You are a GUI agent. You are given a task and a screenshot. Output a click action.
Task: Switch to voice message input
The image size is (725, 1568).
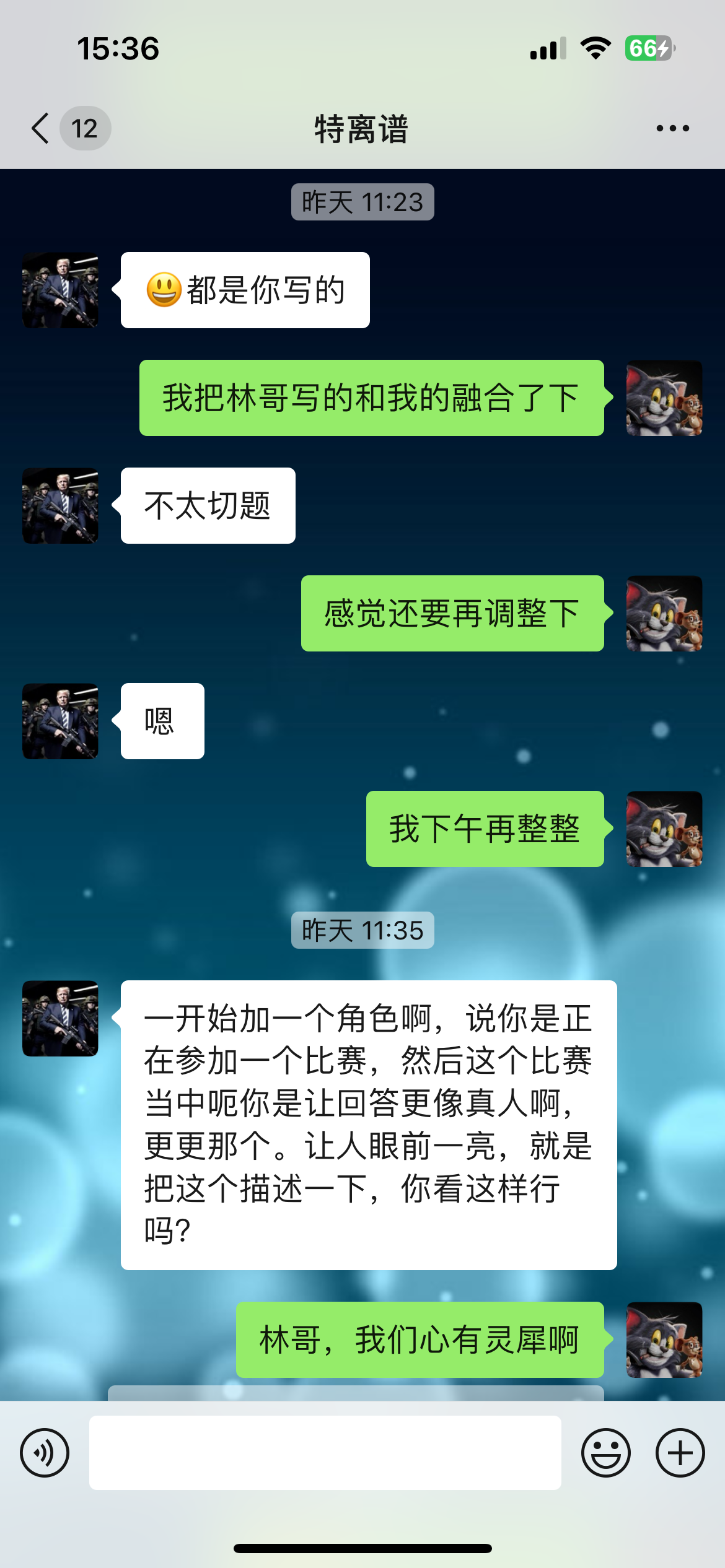(x=45, y=1453)
